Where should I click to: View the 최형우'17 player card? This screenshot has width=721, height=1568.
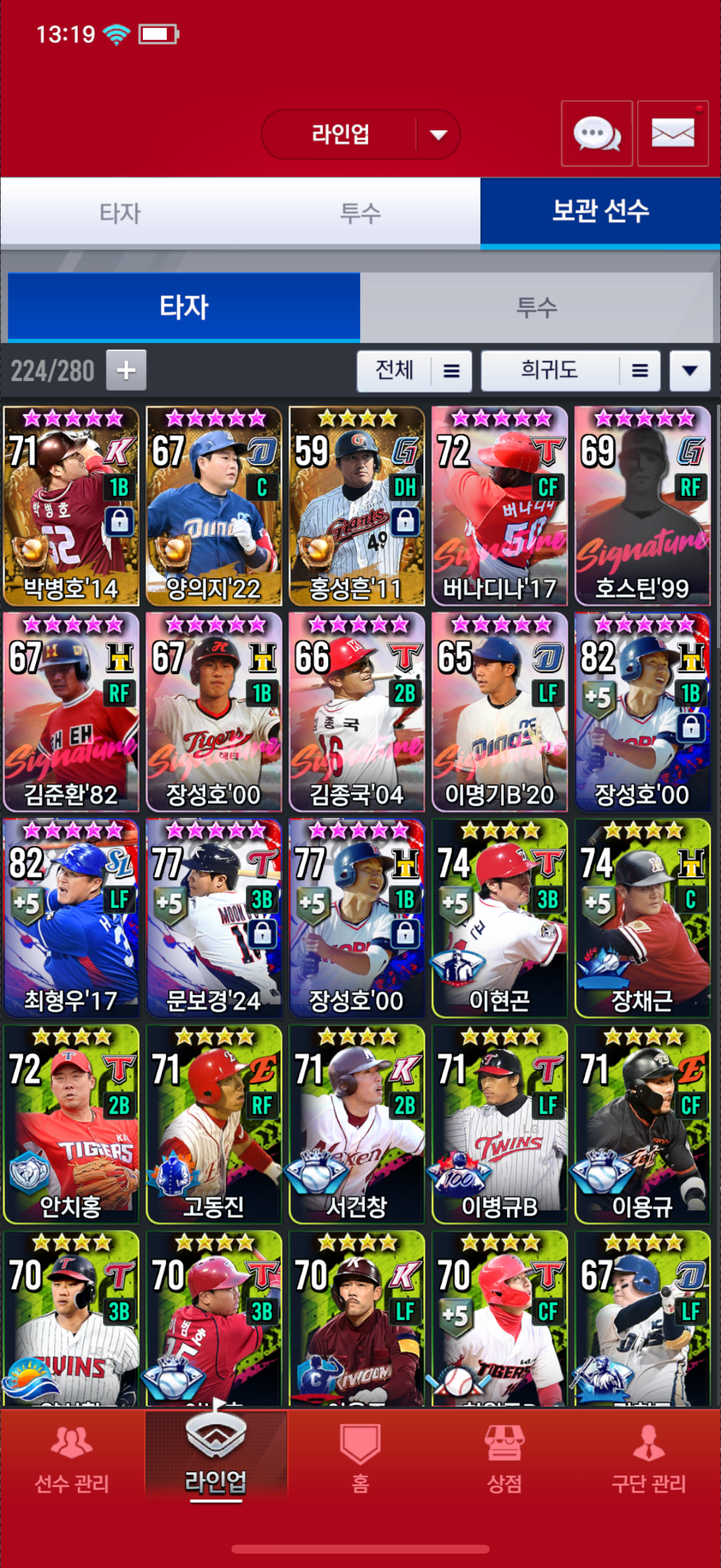(x=71, y=918)
